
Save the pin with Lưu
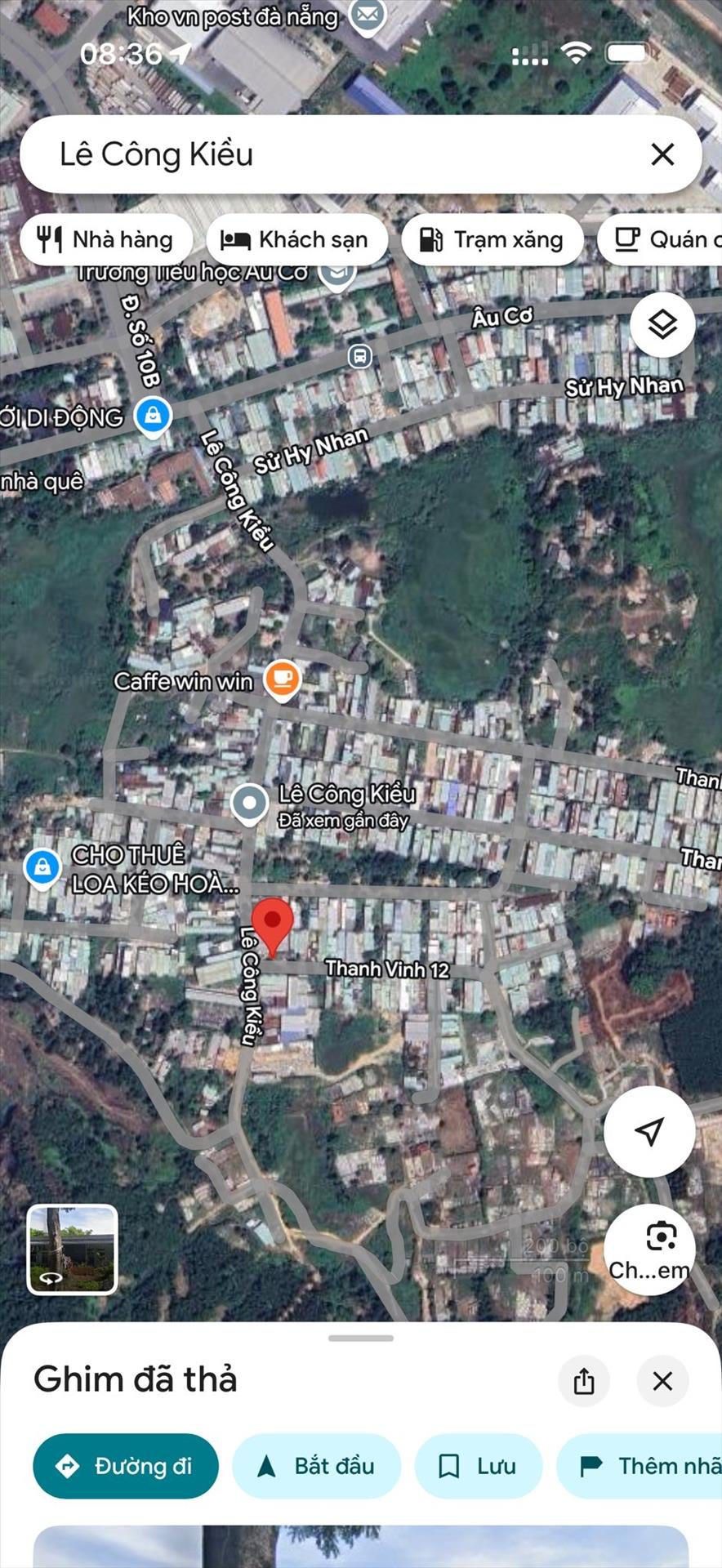coord(478,1466)
